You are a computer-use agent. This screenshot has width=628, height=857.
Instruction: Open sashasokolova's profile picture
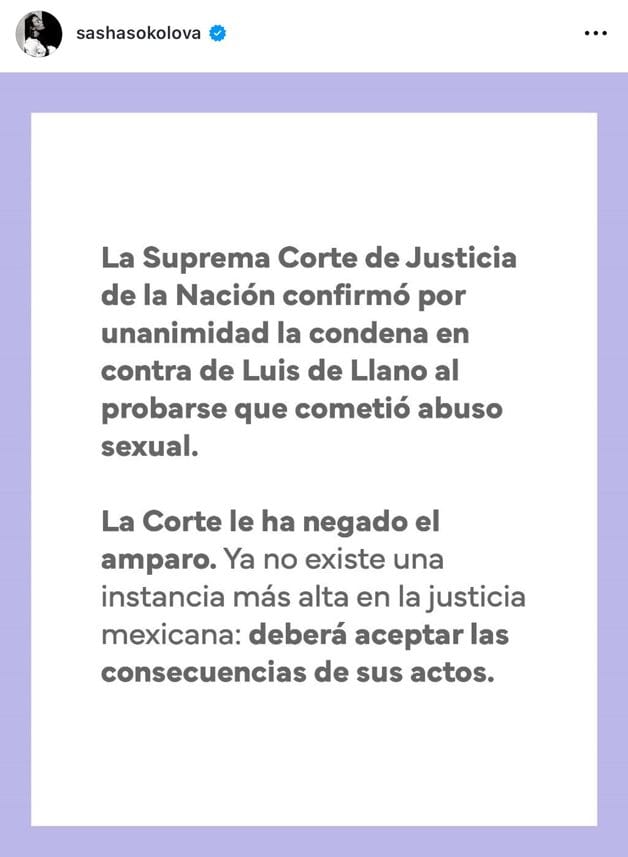pos(38,33)
